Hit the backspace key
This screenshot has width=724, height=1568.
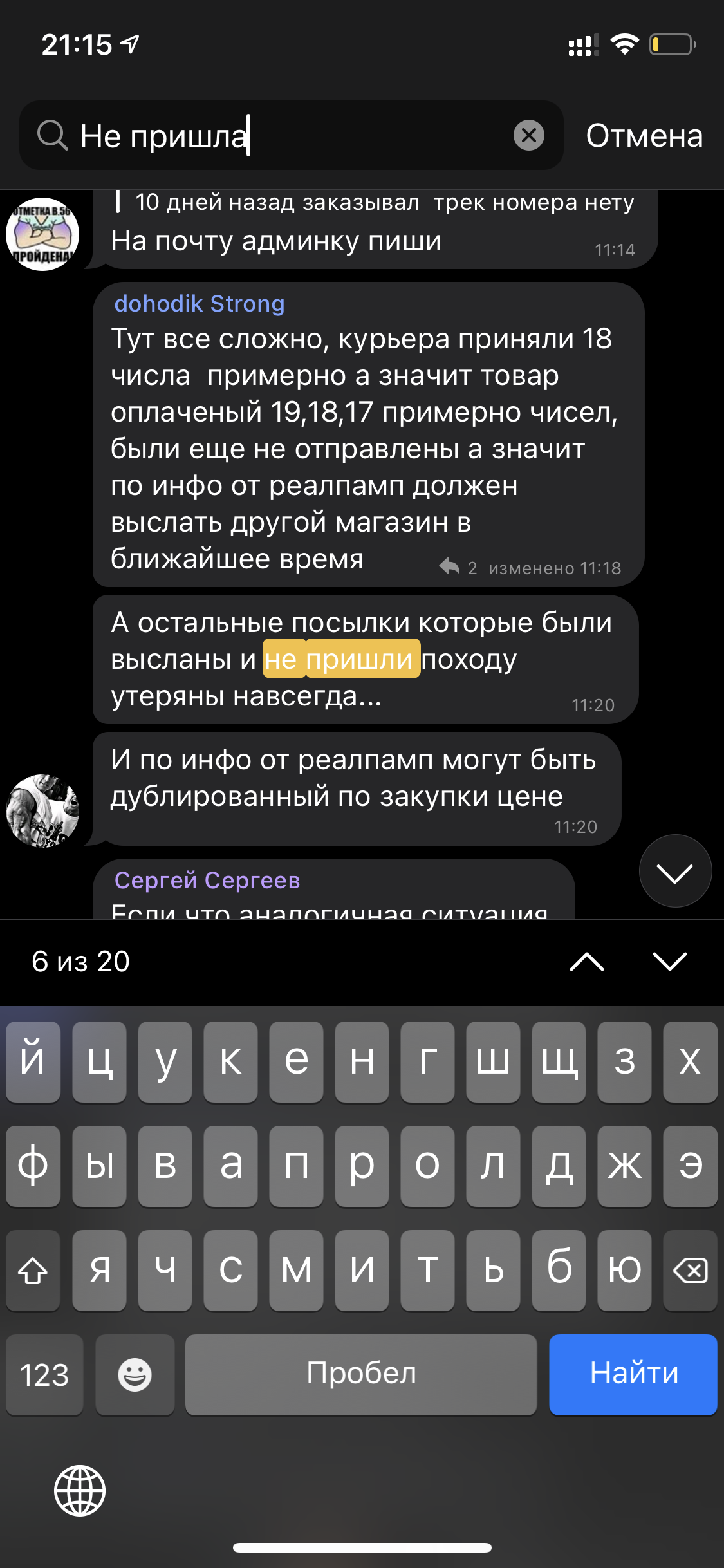pyautogui.click(x=690, y=1270)
